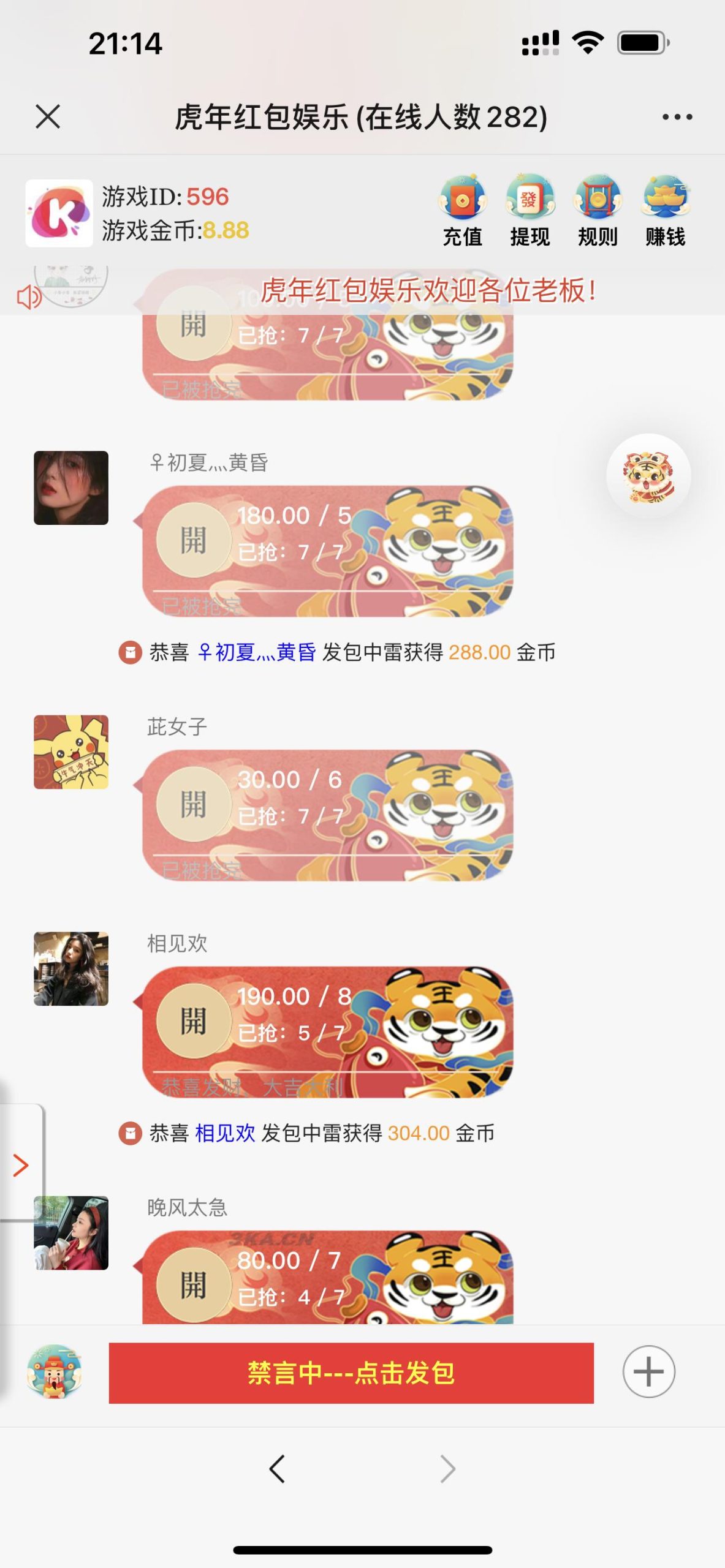Open the plus menu beside send button
The height and width of the screenshot is (1568, 725).
(648, 1371)
